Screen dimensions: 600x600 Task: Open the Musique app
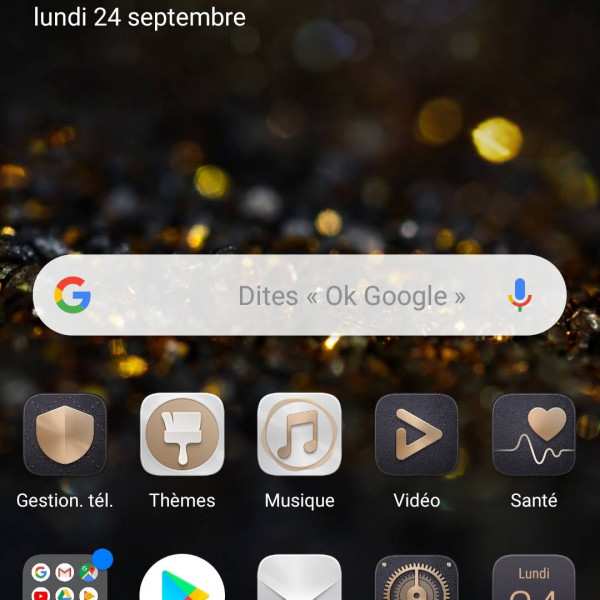[299, 435]
